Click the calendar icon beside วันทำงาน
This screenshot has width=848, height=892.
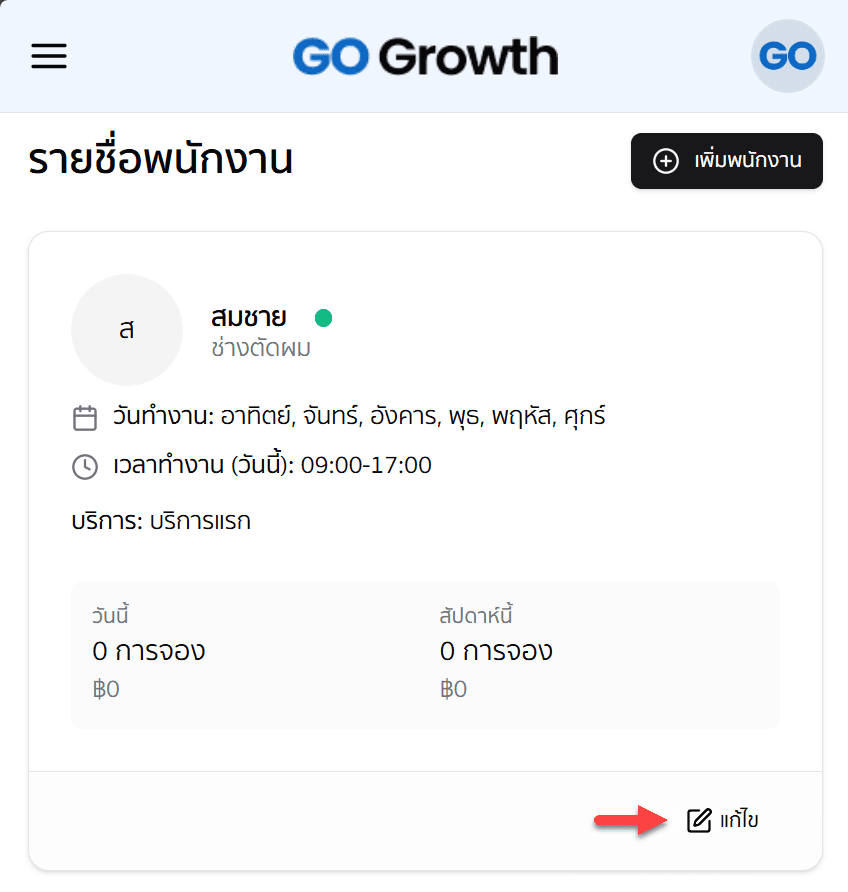pos(85,417)
